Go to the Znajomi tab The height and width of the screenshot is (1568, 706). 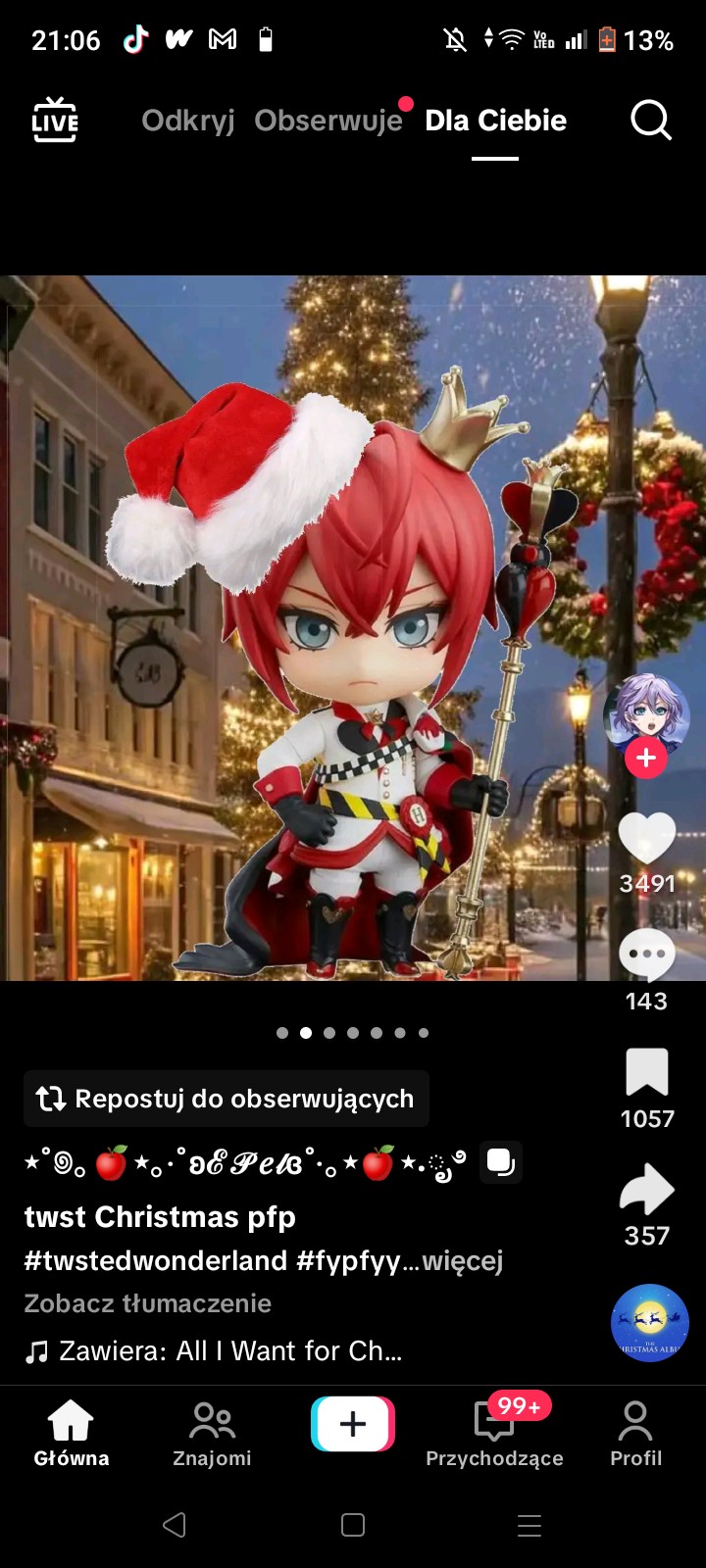point(212,1434)
